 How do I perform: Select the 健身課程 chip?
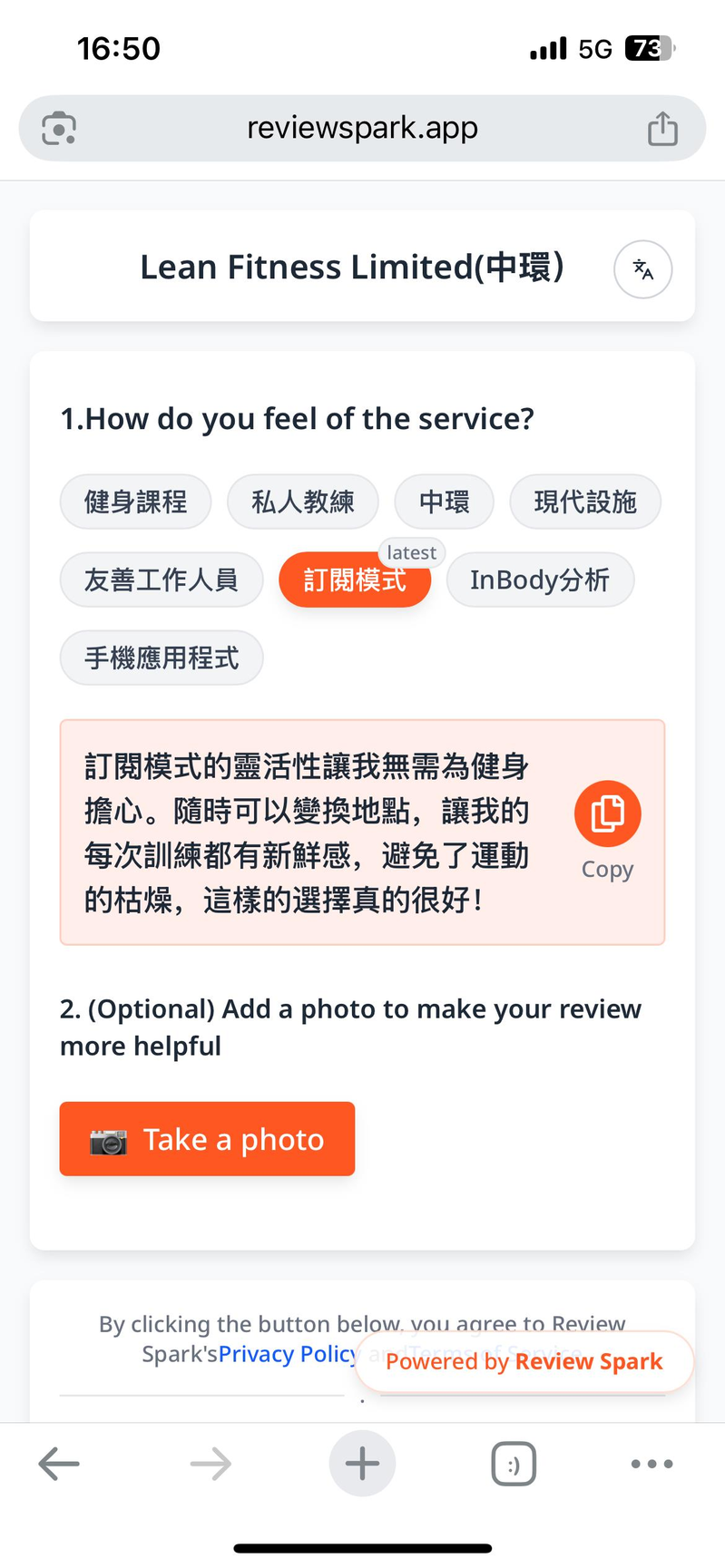[136, 502]
